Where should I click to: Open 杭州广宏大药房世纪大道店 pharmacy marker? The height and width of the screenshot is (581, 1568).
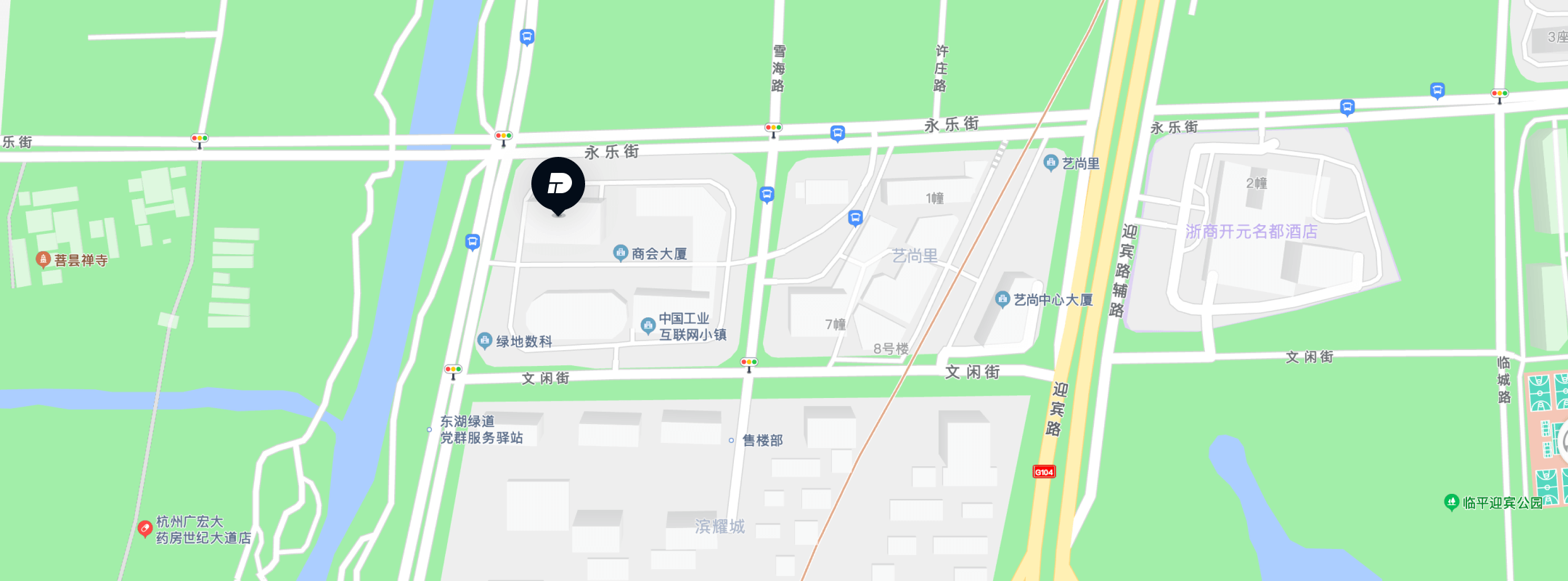(x=144, y=529)
